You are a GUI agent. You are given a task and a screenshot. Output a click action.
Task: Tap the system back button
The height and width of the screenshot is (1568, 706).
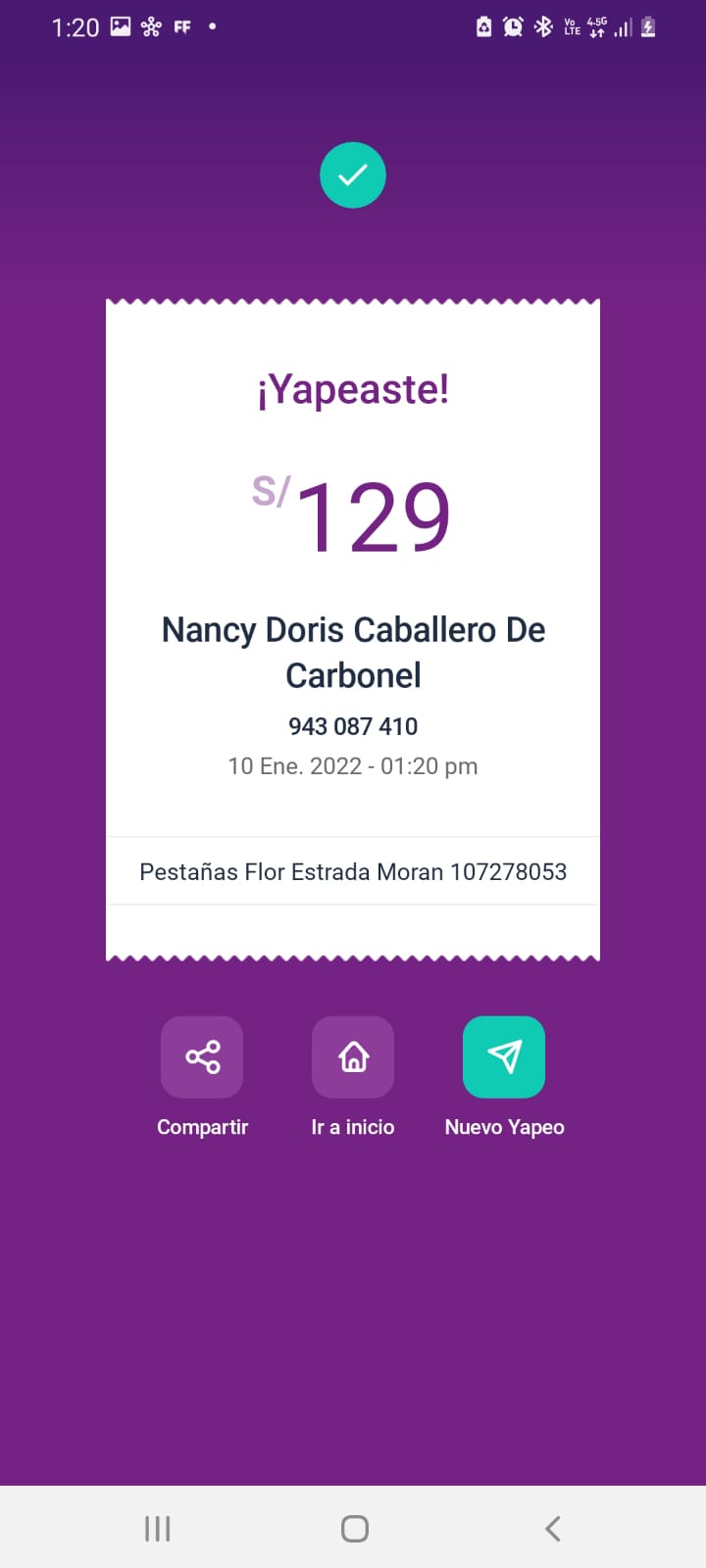tap(553, 1529)
